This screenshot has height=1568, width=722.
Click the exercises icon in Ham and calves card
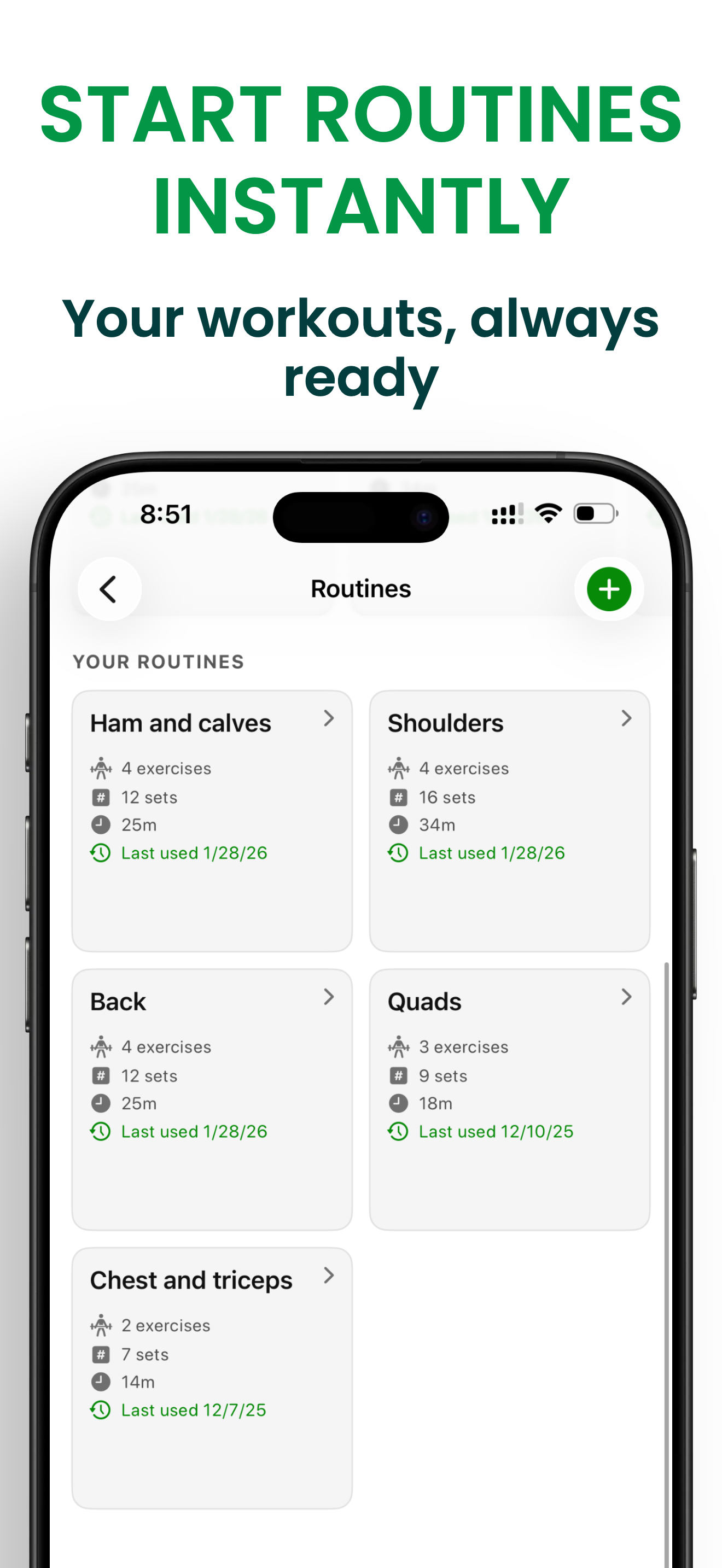(102, 768)
